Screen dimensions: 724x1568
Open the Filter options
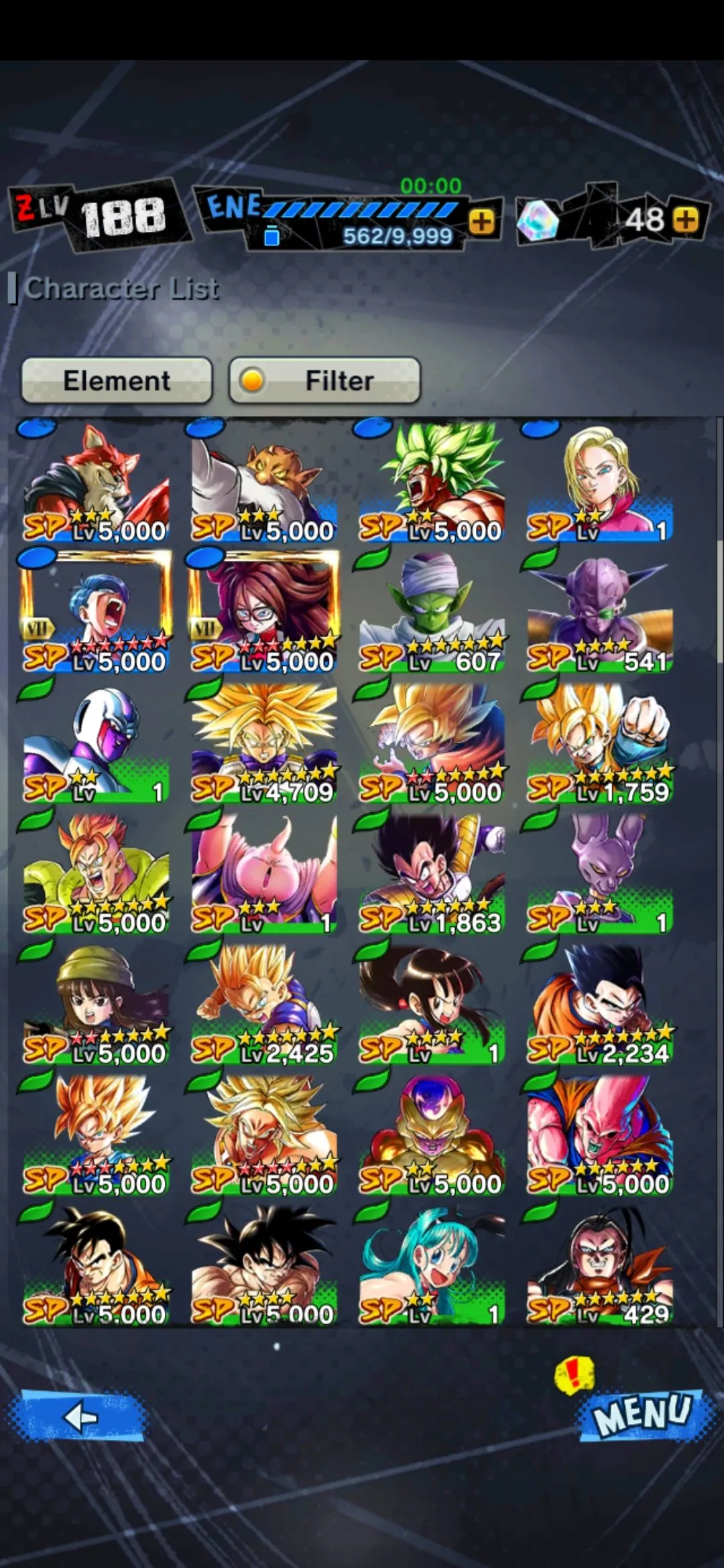coord(324,381)
